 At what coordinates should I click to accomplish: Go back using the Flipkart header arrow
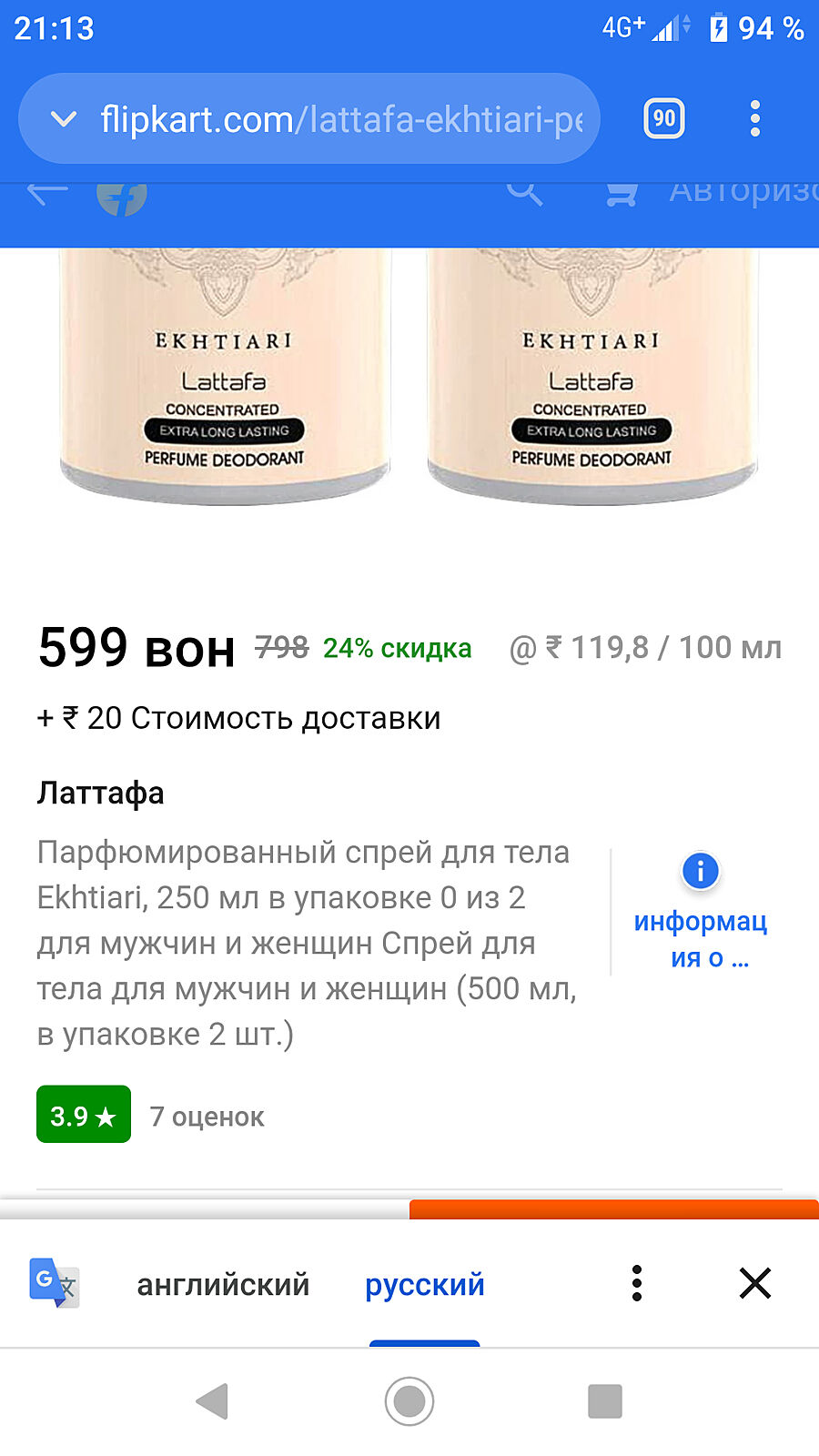(x=47, y=192)
